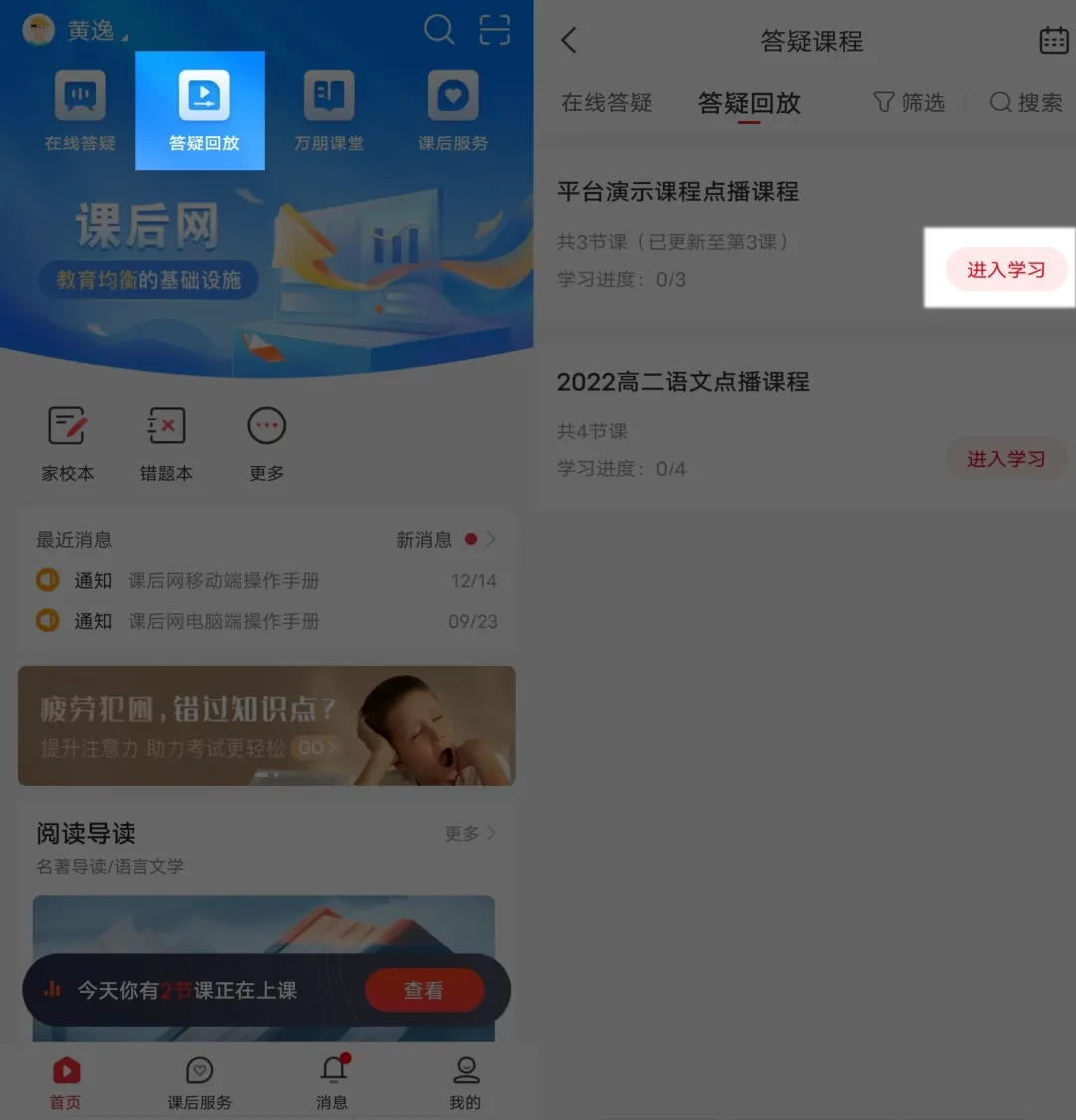Switch to the 消息 bottom tab

click(333, 1082)
